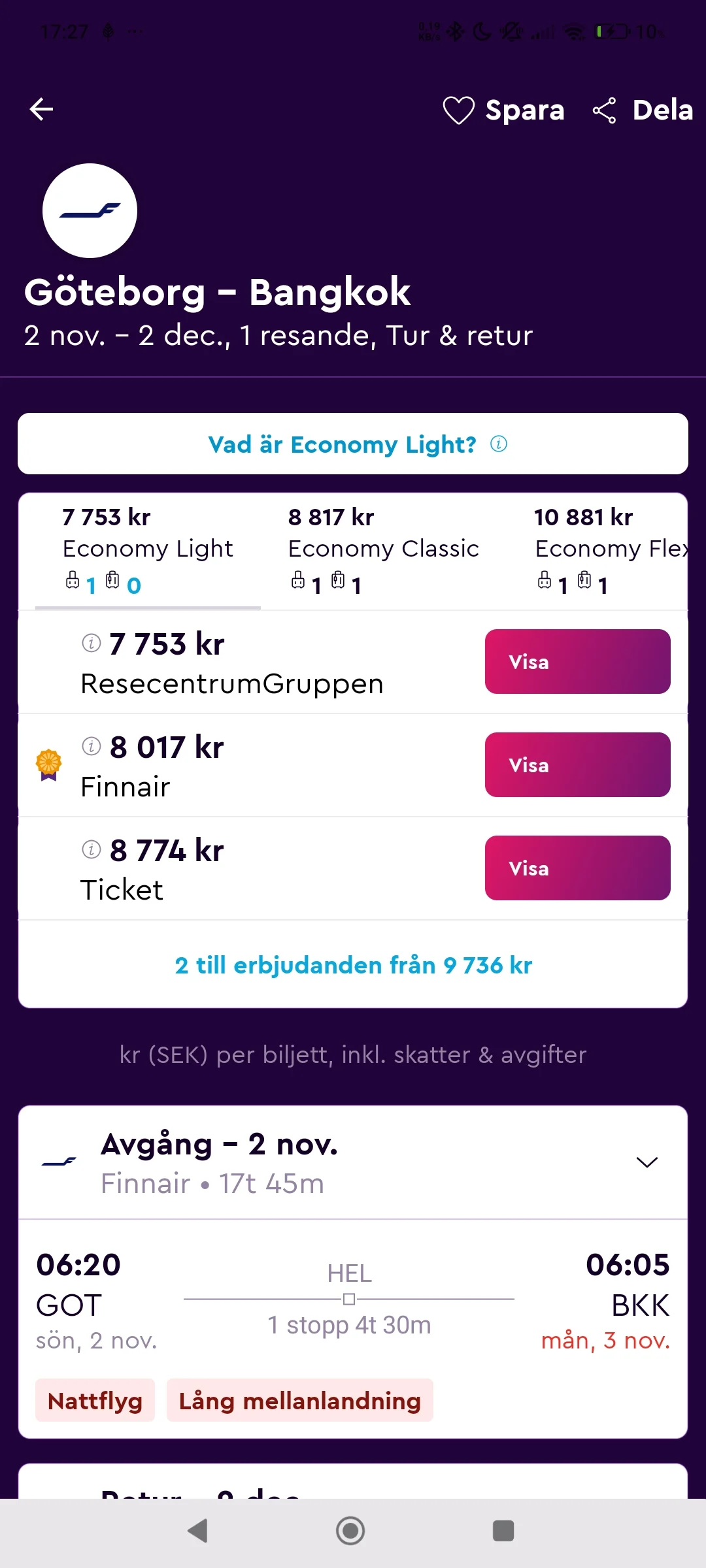Image resolution: width=706 pixels, height=1568 pixels.
Task: Click Visa for the ResecentrumGruppen offer
Action: coord(577,662)
